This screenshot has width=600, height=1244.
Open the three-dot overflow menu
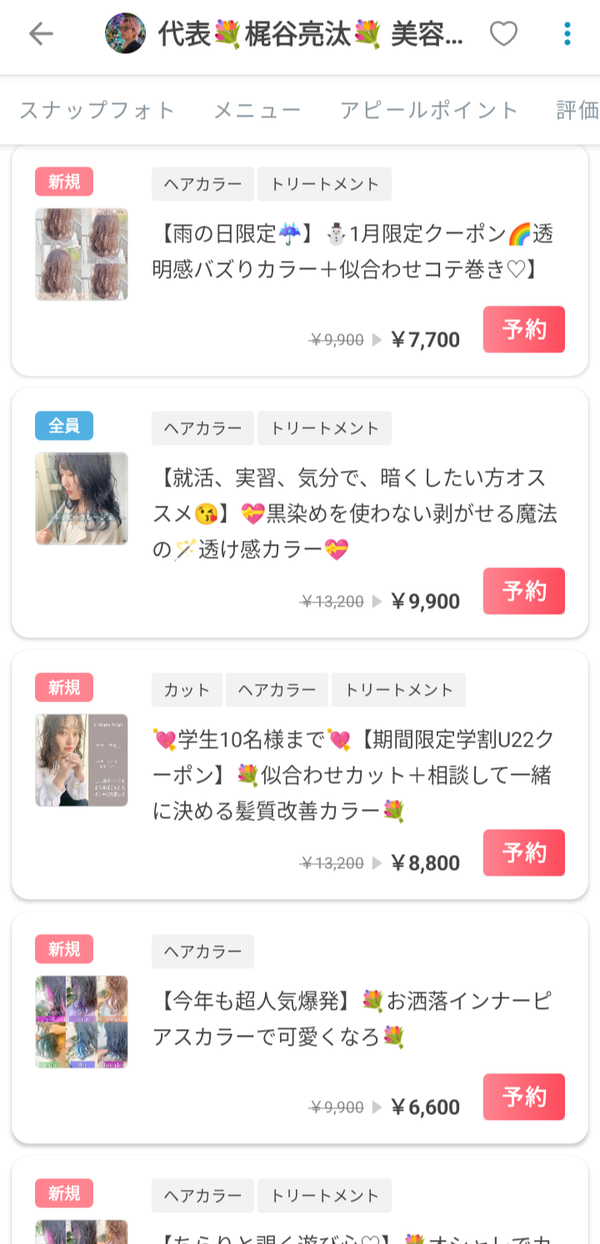[x=567, y=34]
